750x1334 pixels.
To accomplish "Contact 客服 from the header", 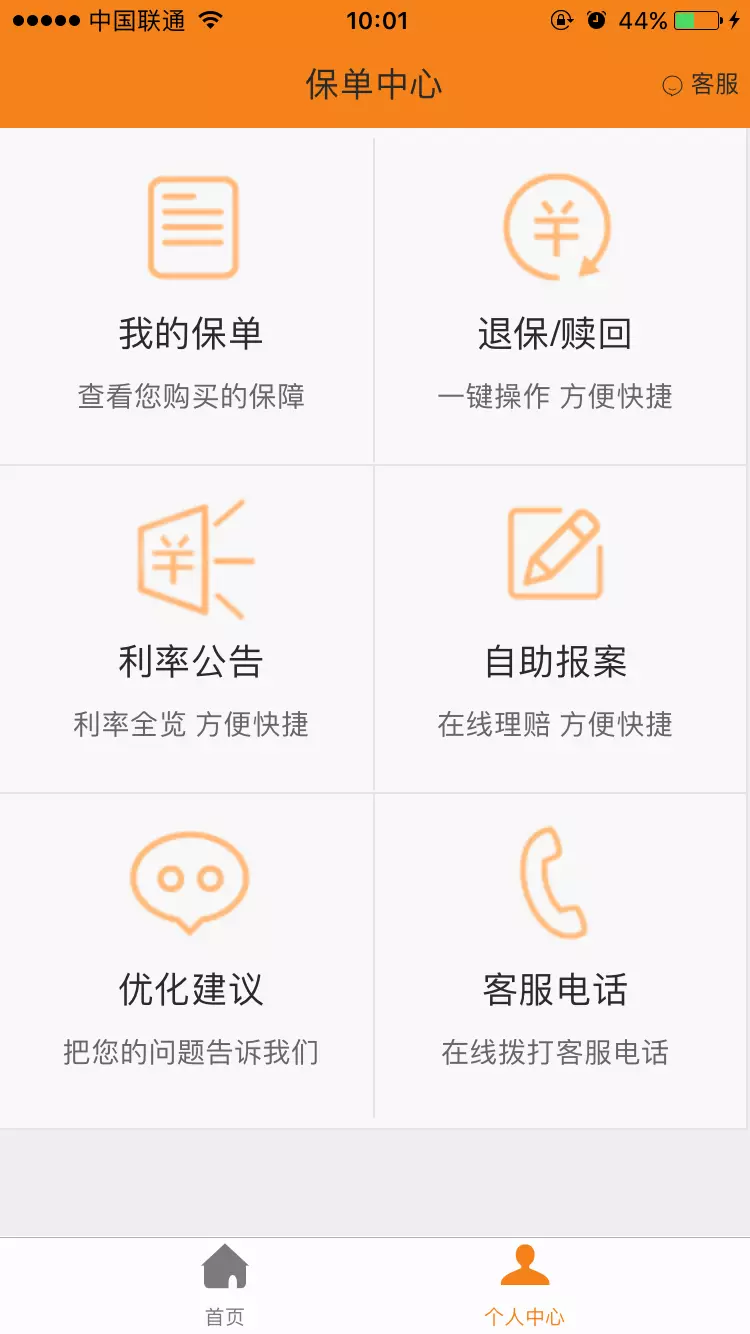I will coord(700,85).
